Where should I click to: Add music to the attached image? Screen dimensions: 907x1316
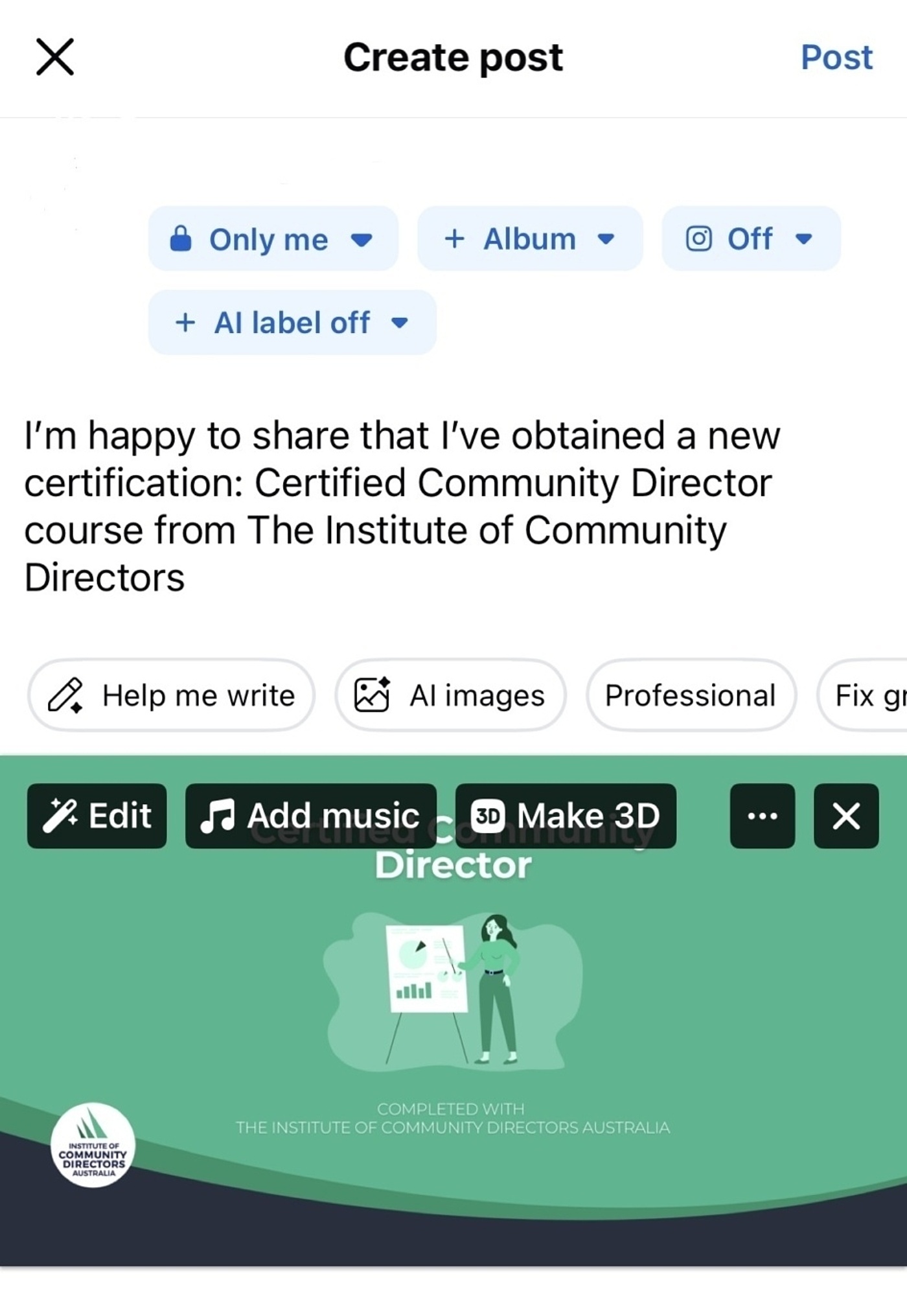pos(311,816)
